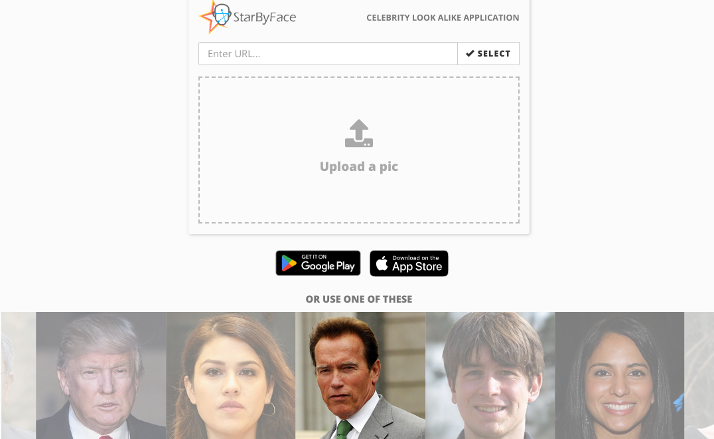Use the sample photo of the white-haired man

pos(101,376)
